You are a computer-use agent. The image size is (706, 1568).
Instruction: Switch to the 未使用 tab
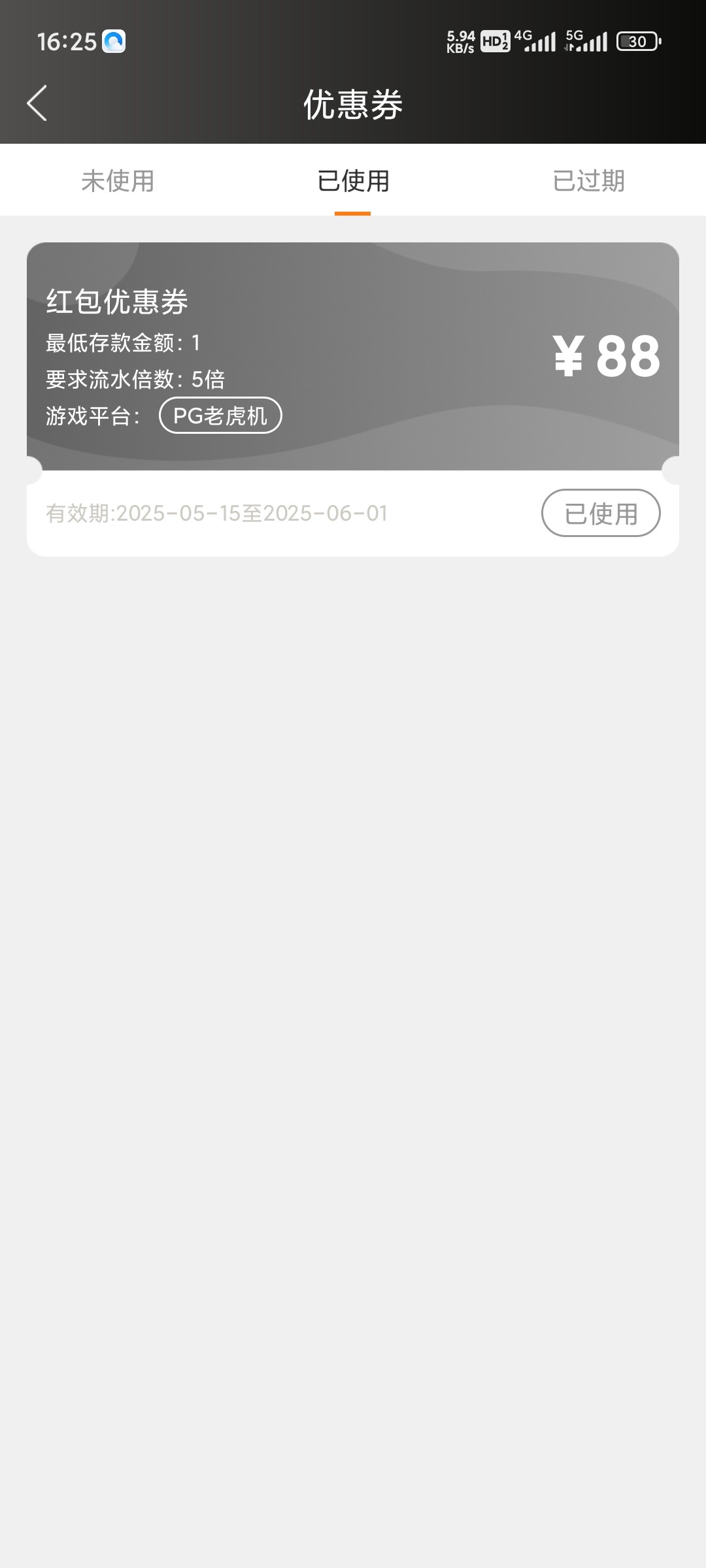[118, 181]
